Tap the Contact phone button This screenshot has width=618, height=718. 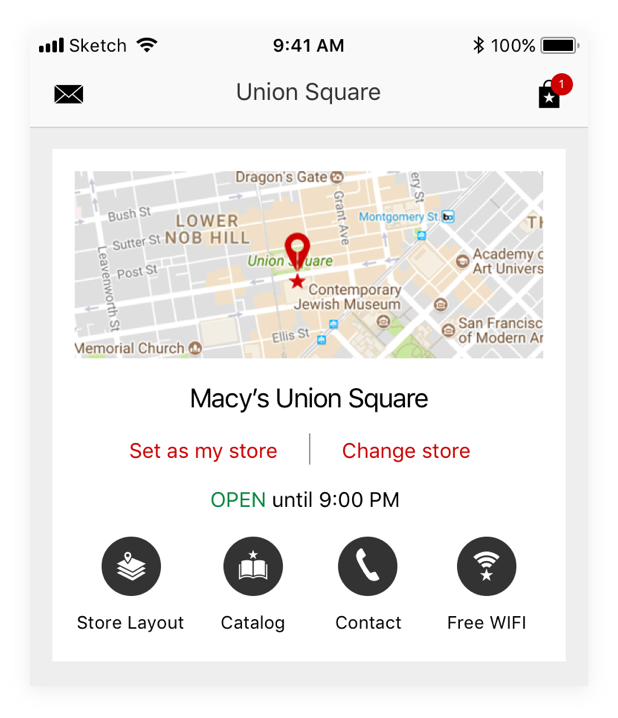point(367,567)
